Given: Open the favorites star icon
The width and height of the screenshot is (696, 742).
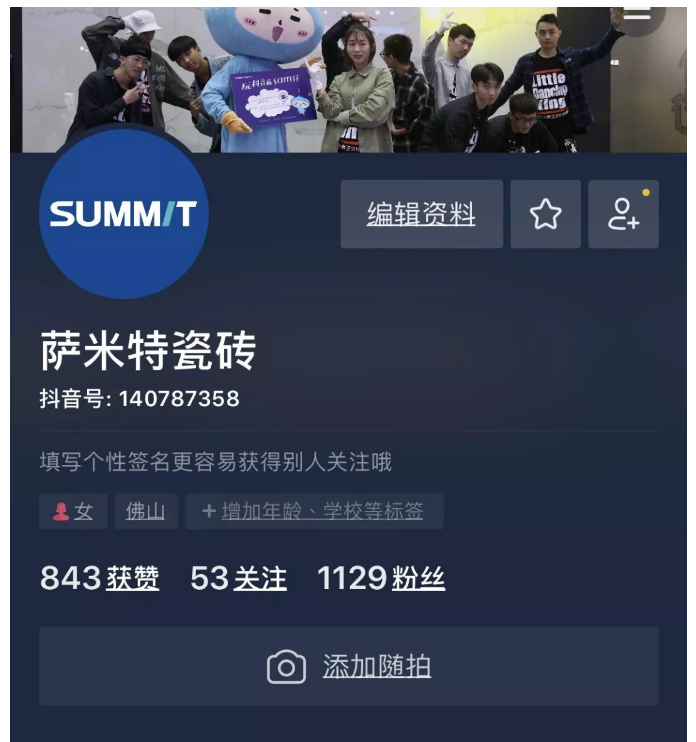Looking at the screenshot, I should point(545,214).
